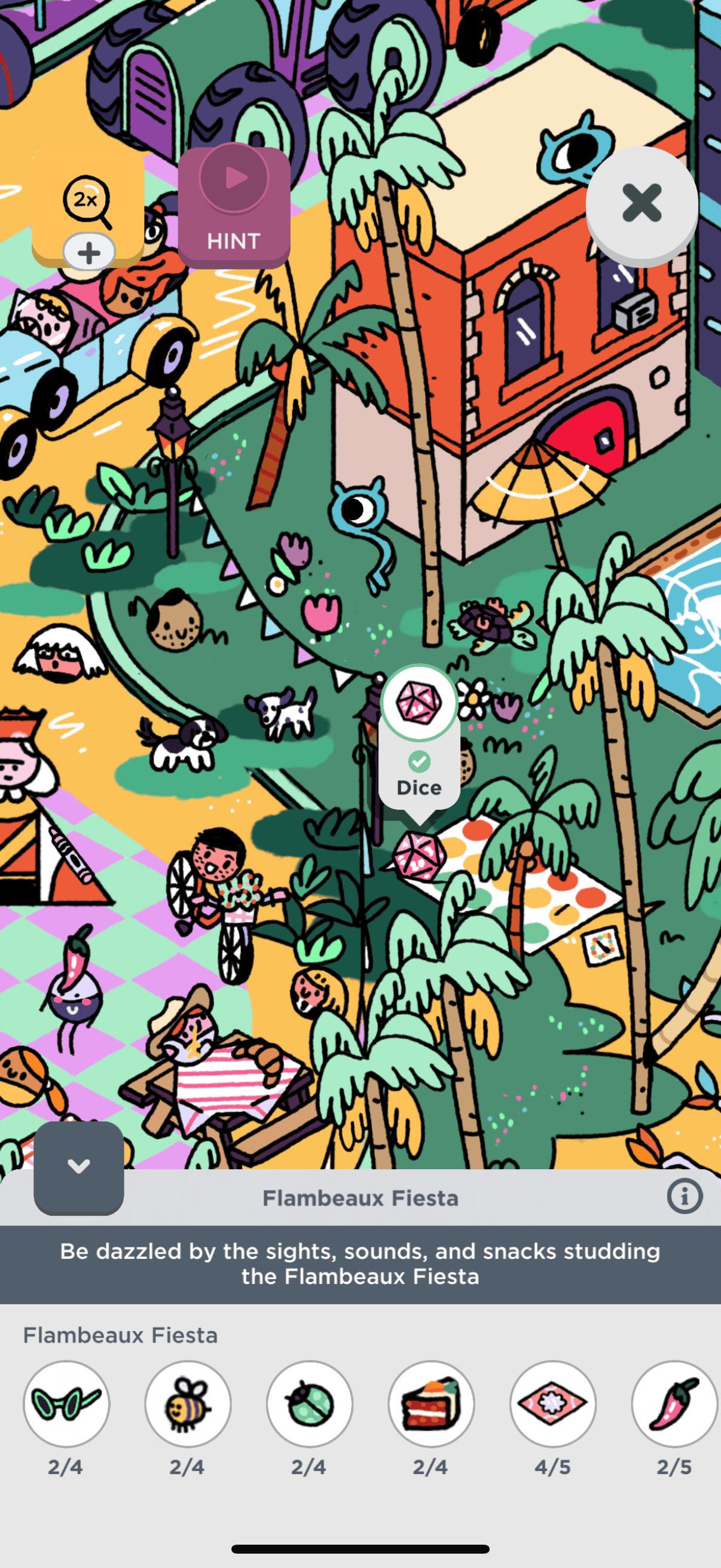Select the sunglasses item to find
Image resolution: width=721 pixels, height=1568 pixels.
coord(66,1404)
